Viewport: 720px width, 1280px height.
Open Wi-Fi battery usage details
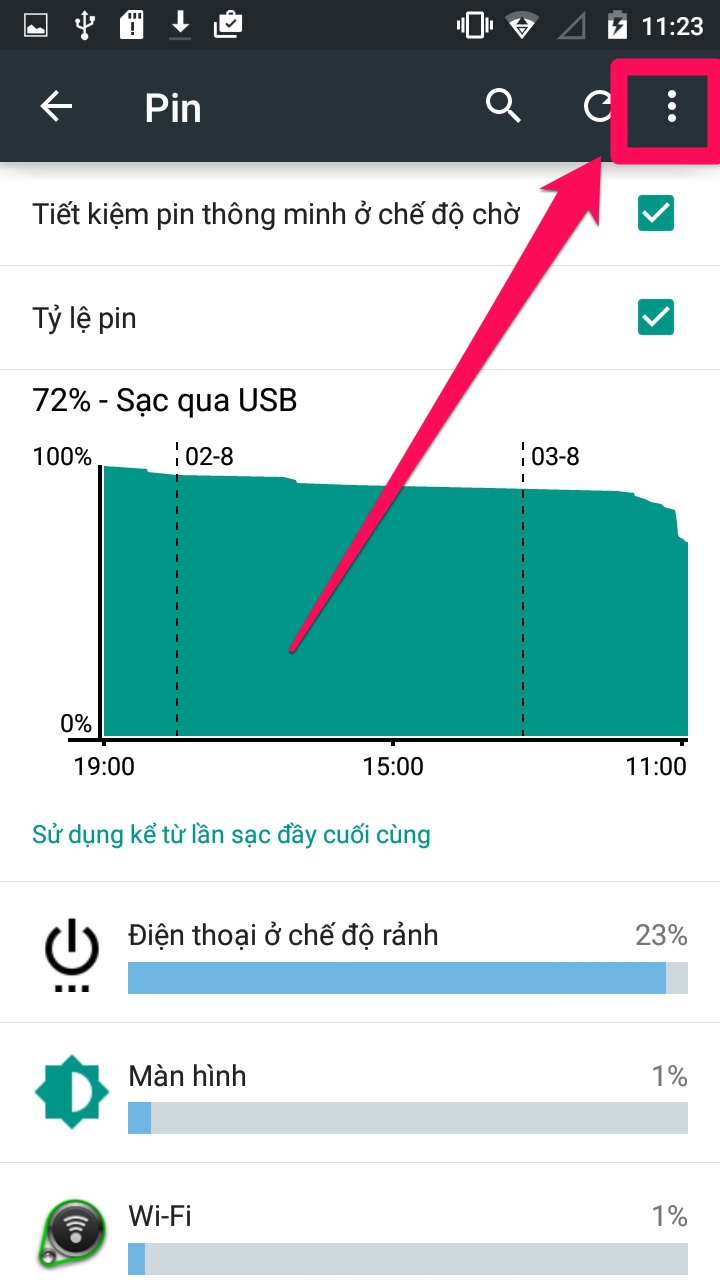click(360, 1232)
